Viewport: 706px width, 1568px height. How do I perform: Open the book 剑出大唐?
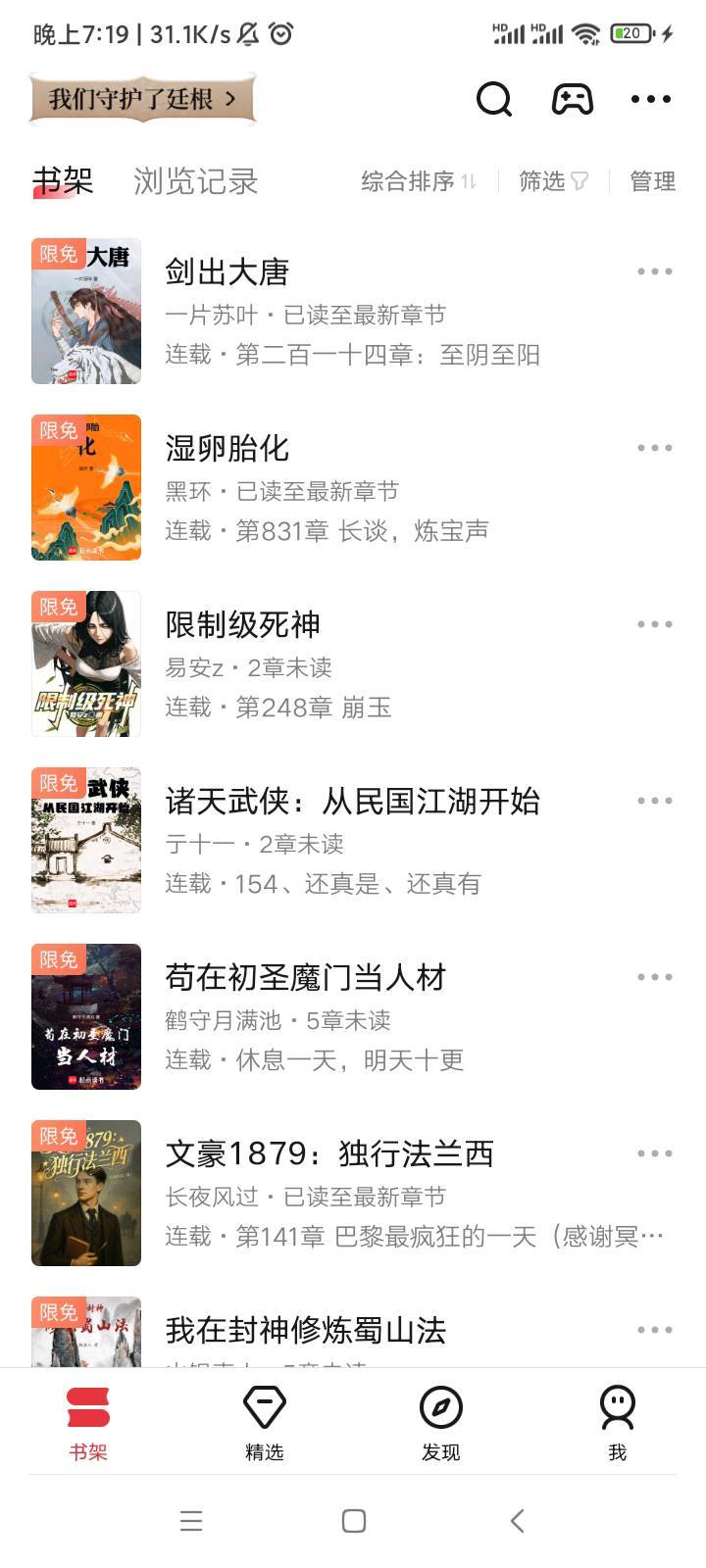point(353,311)
